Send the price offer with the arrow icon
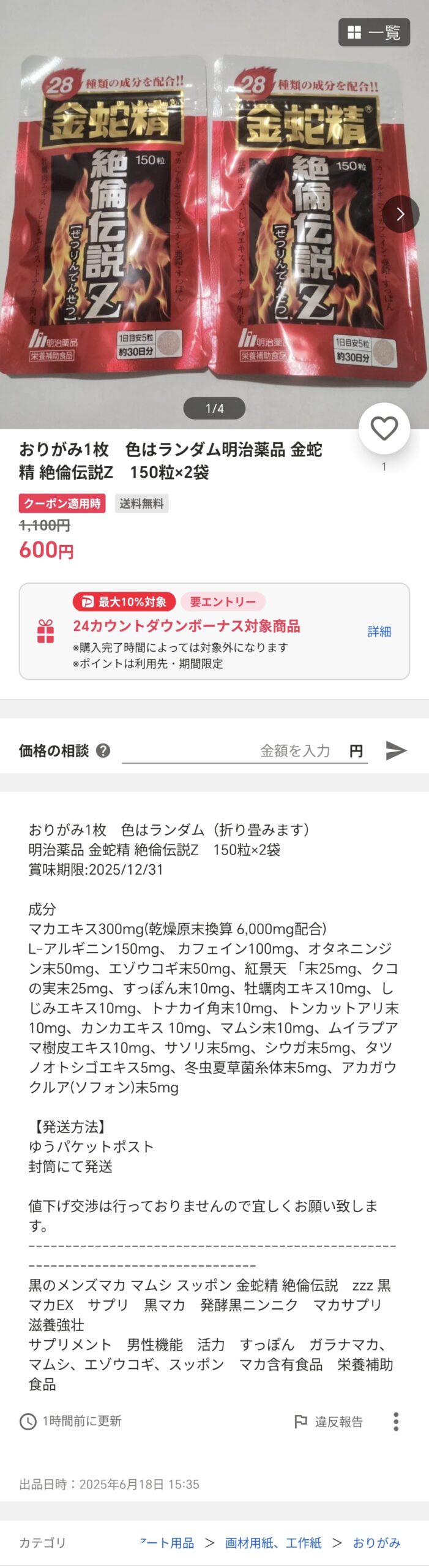The width and height of the screenshot is (429, 1568). point(396,750)
